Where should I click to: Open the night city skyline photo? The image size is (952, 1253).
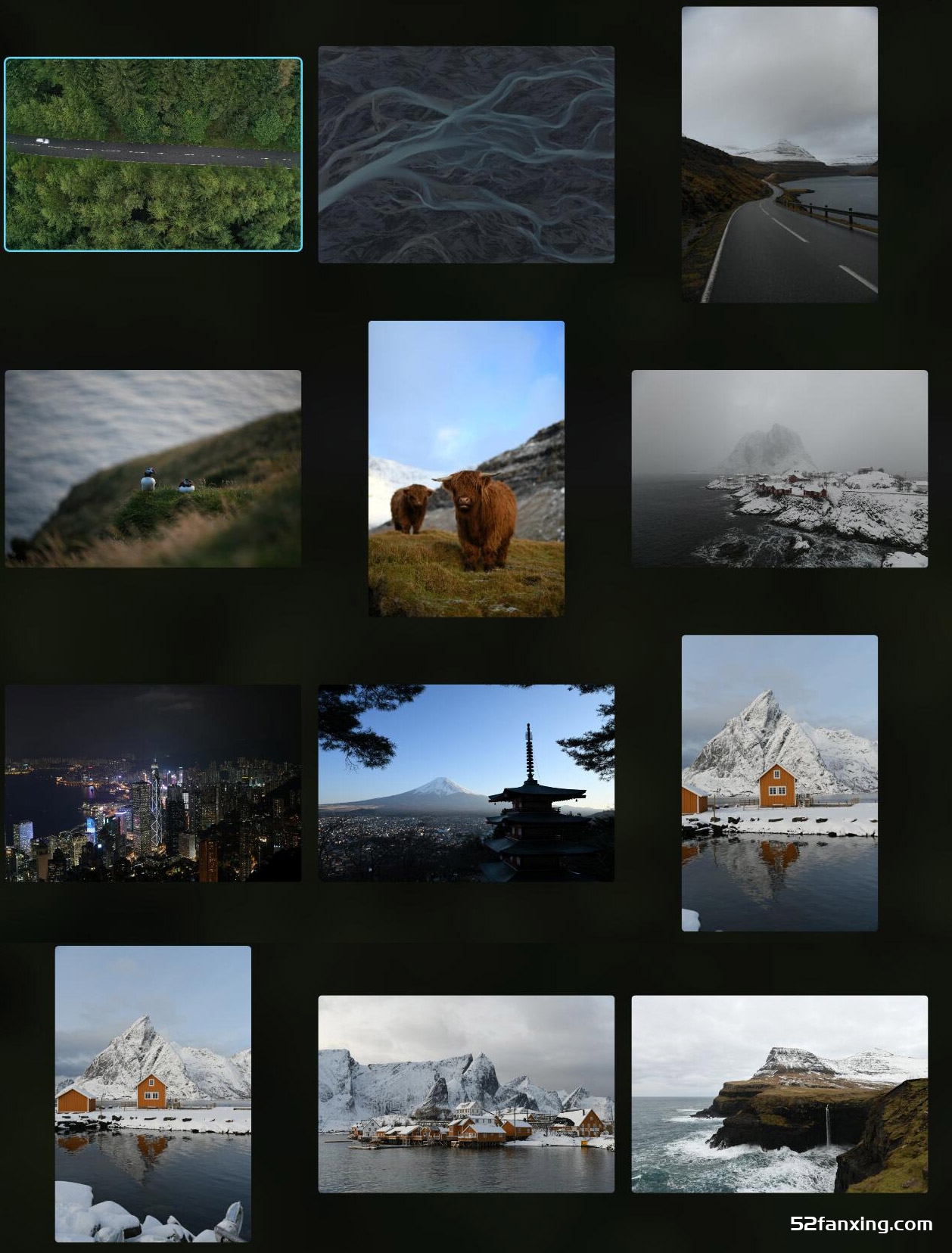pyautogui.click(x=153, y=783)
